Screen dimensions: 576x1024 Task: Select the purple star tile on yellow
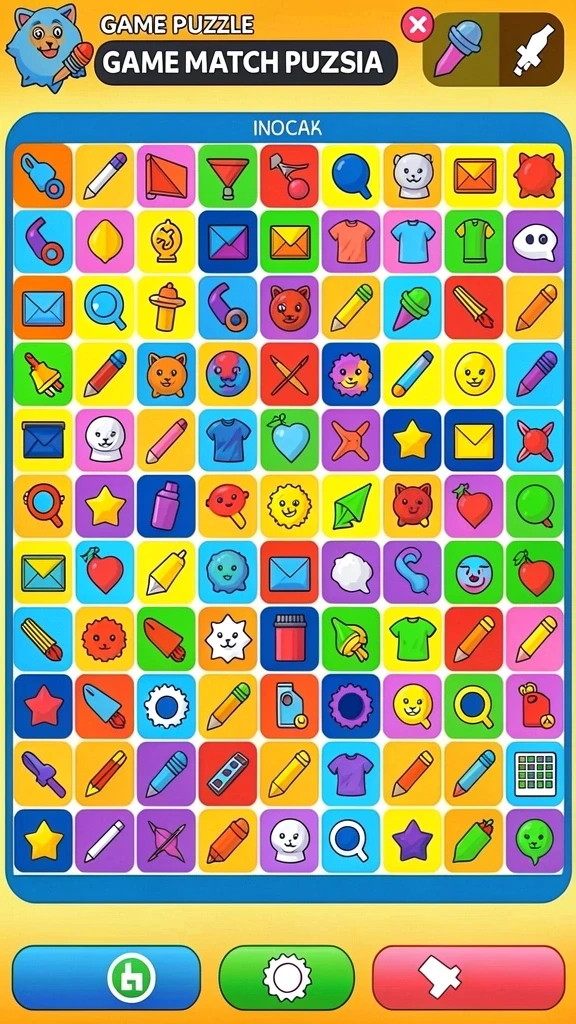coord(412,841)
